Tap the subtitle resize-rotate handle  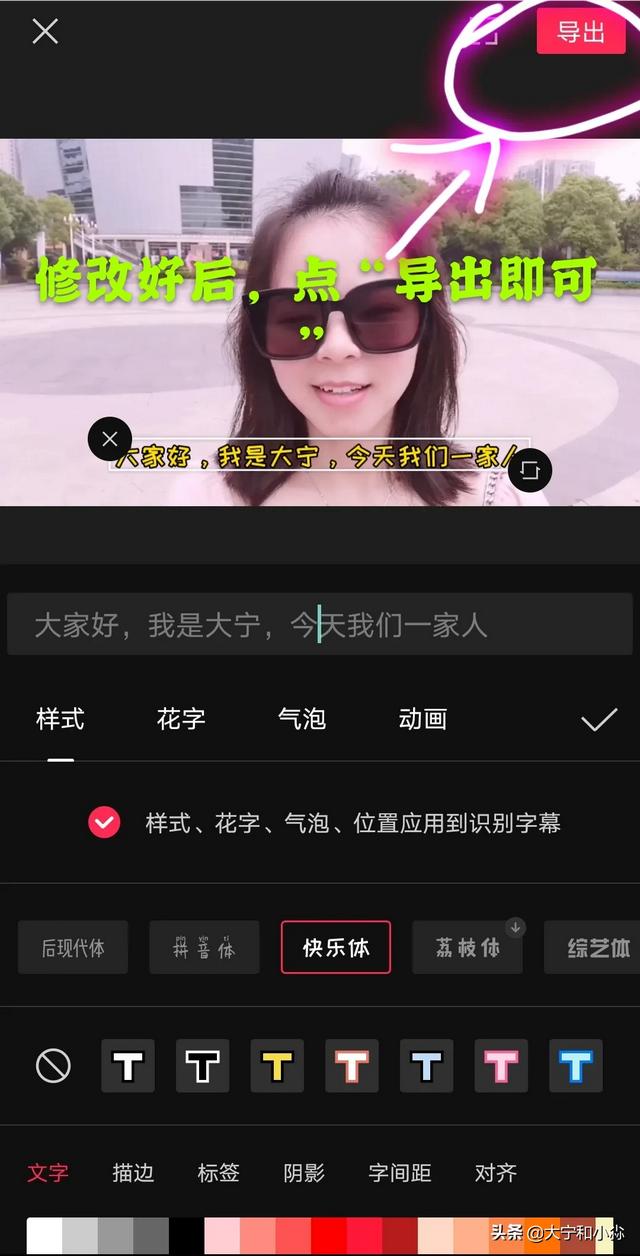[530, 470]
